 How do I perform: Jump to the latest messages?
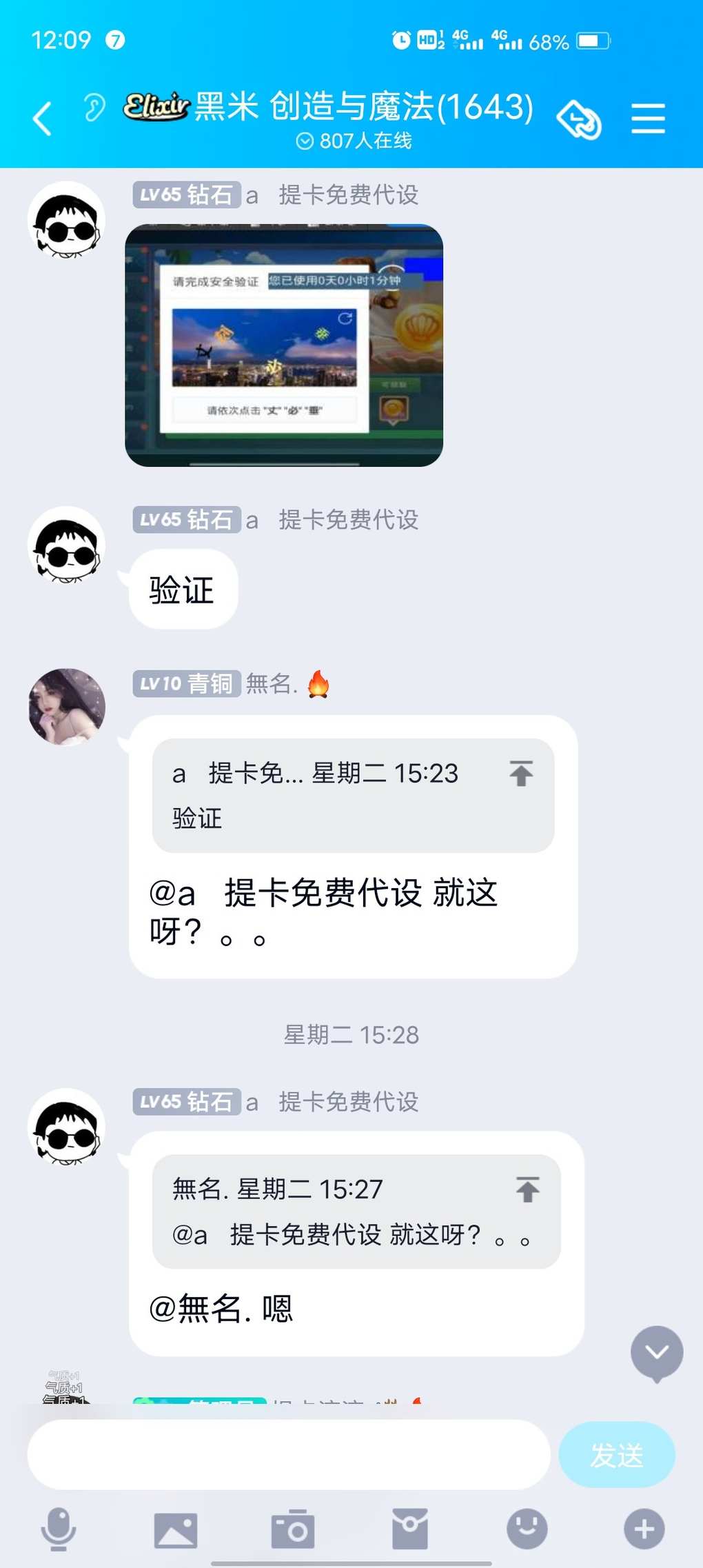pyautogui.click(x=657, y=1353)
